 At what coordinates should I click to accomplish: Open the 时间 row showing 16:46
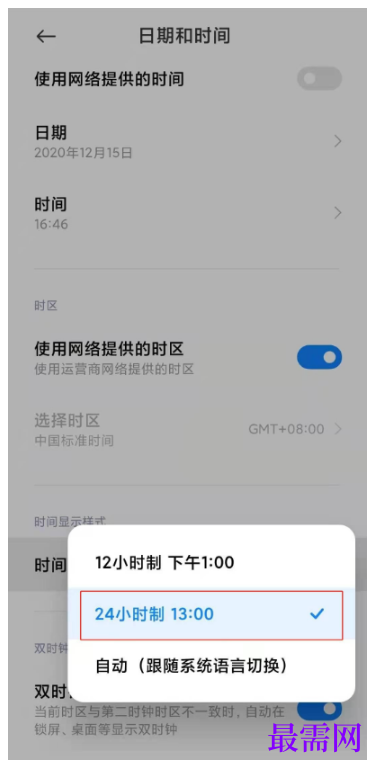(187, 213)
